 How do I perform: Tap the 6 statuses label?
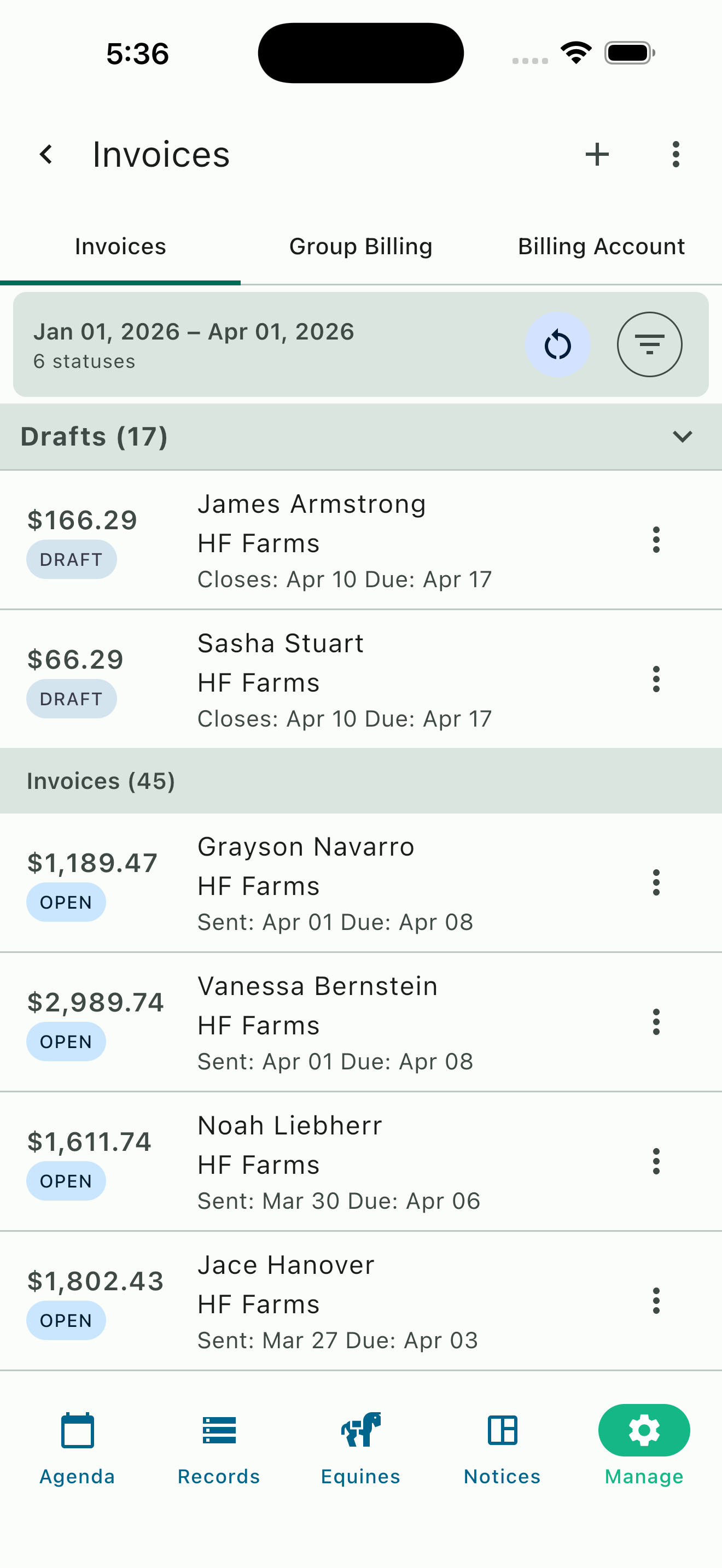tap(84, 360)
